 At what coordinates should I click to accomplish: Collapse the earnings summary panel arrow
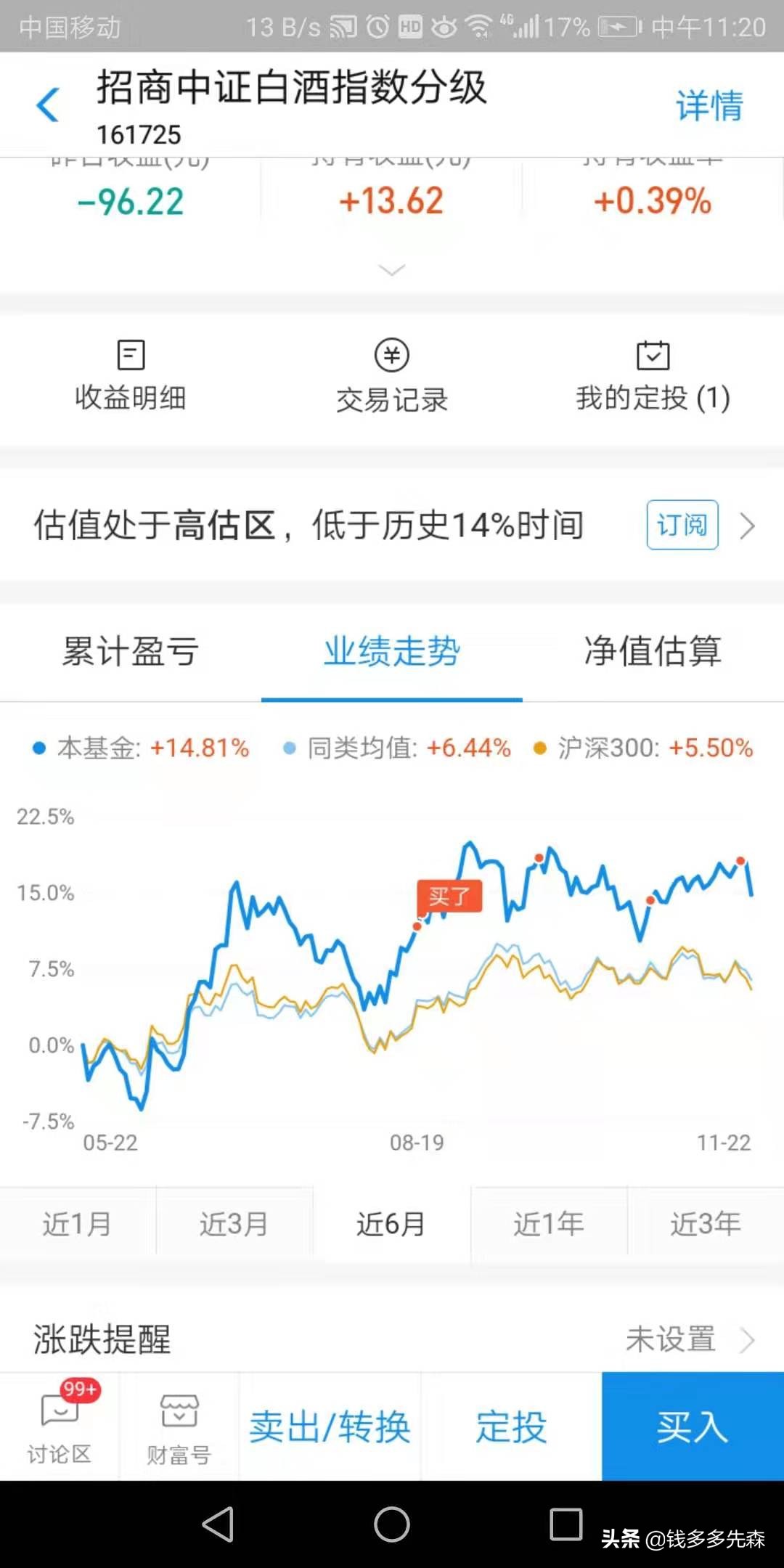tap(392, 270)
